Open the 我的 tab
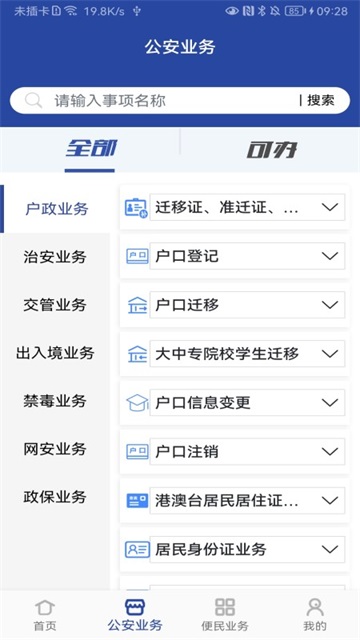The width and height of the screenshot is (360, 640). click(x=315, y=615)
